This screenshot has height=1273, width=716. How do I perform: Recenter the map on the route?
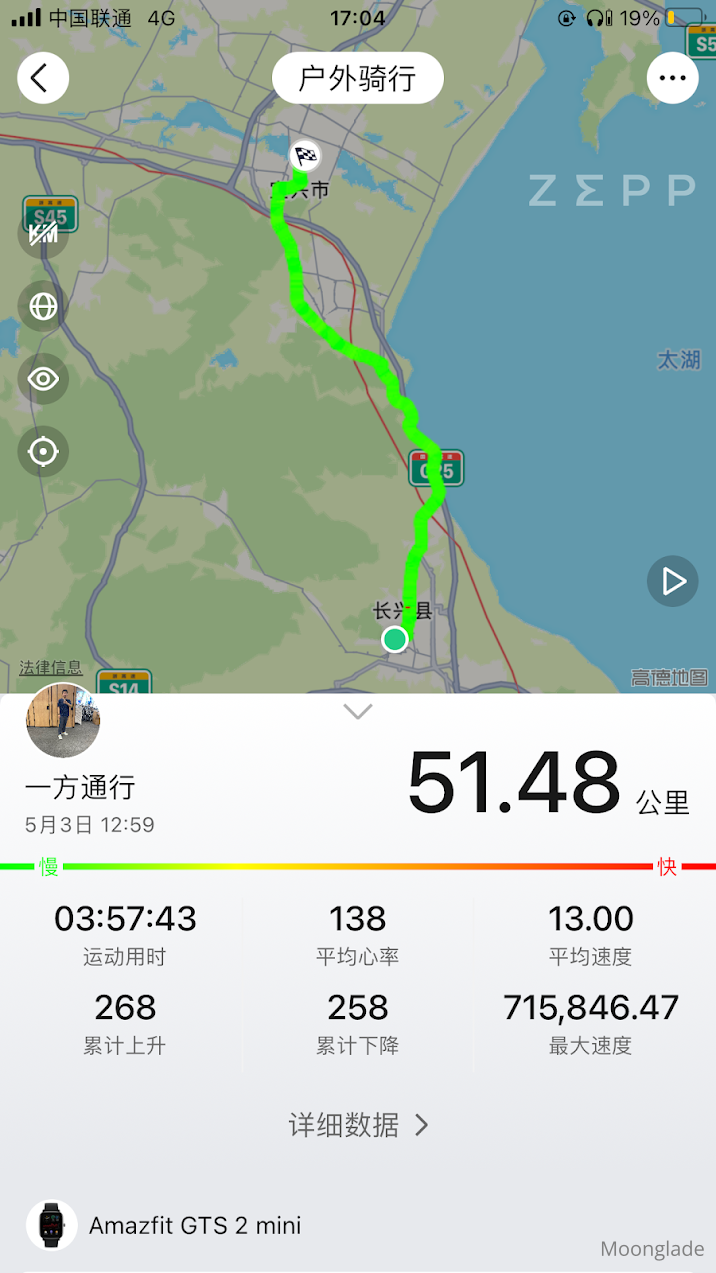(x=43, y=452)
